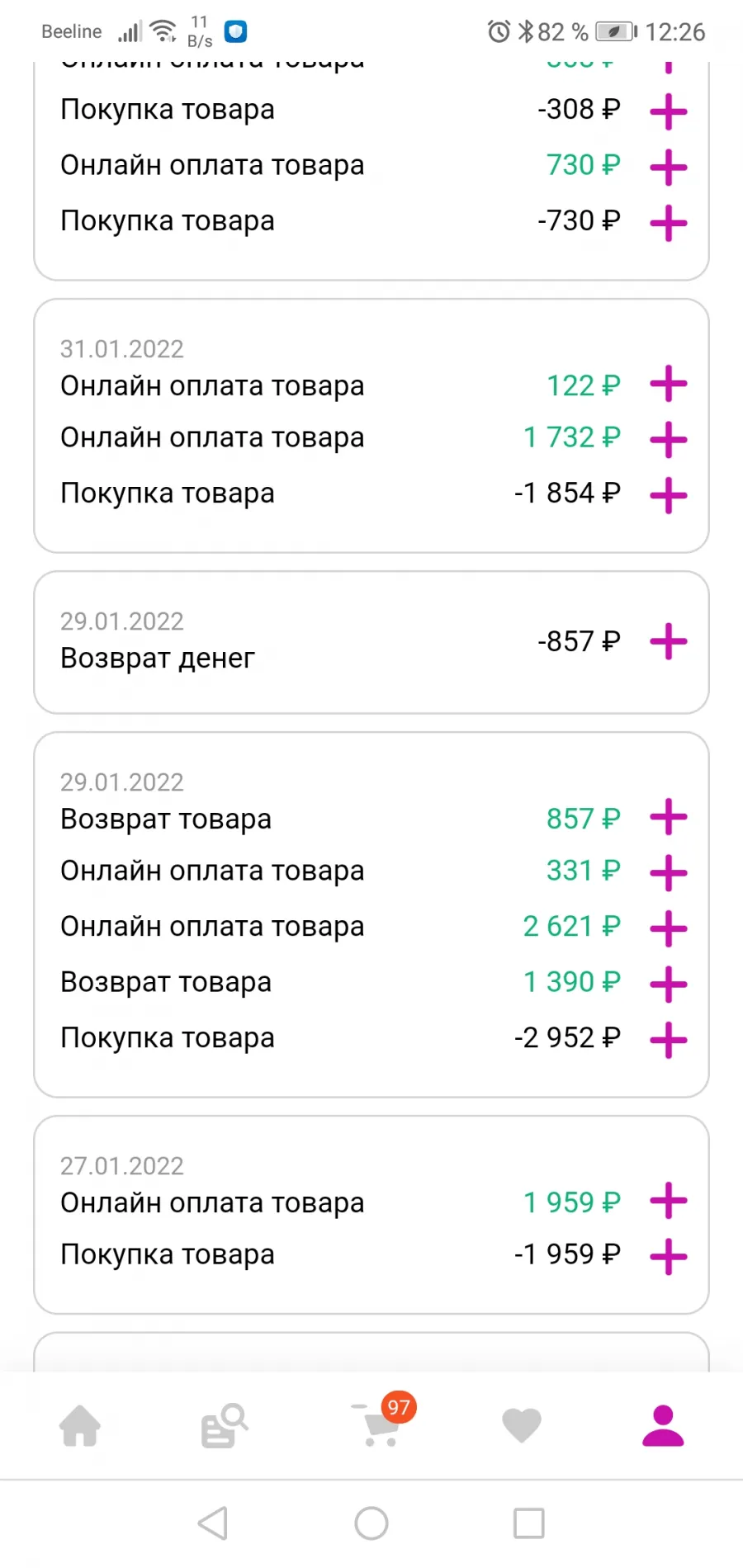Open the profile tab
The height and width of the screenshot is (1568, 743).
[x=664, y=1425]
